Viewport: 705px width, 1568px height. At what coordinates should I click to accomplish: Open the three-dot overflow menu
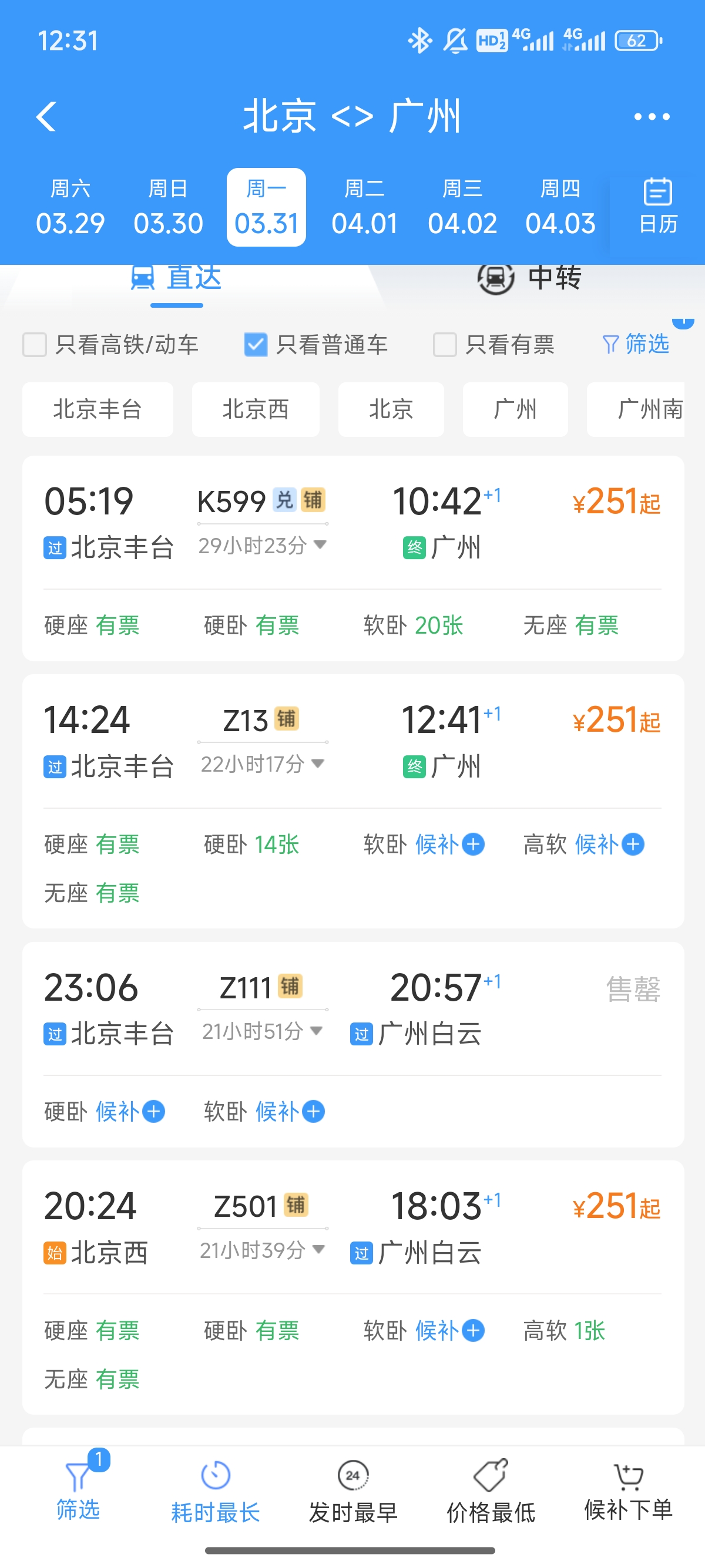click(x=652, y=116)
